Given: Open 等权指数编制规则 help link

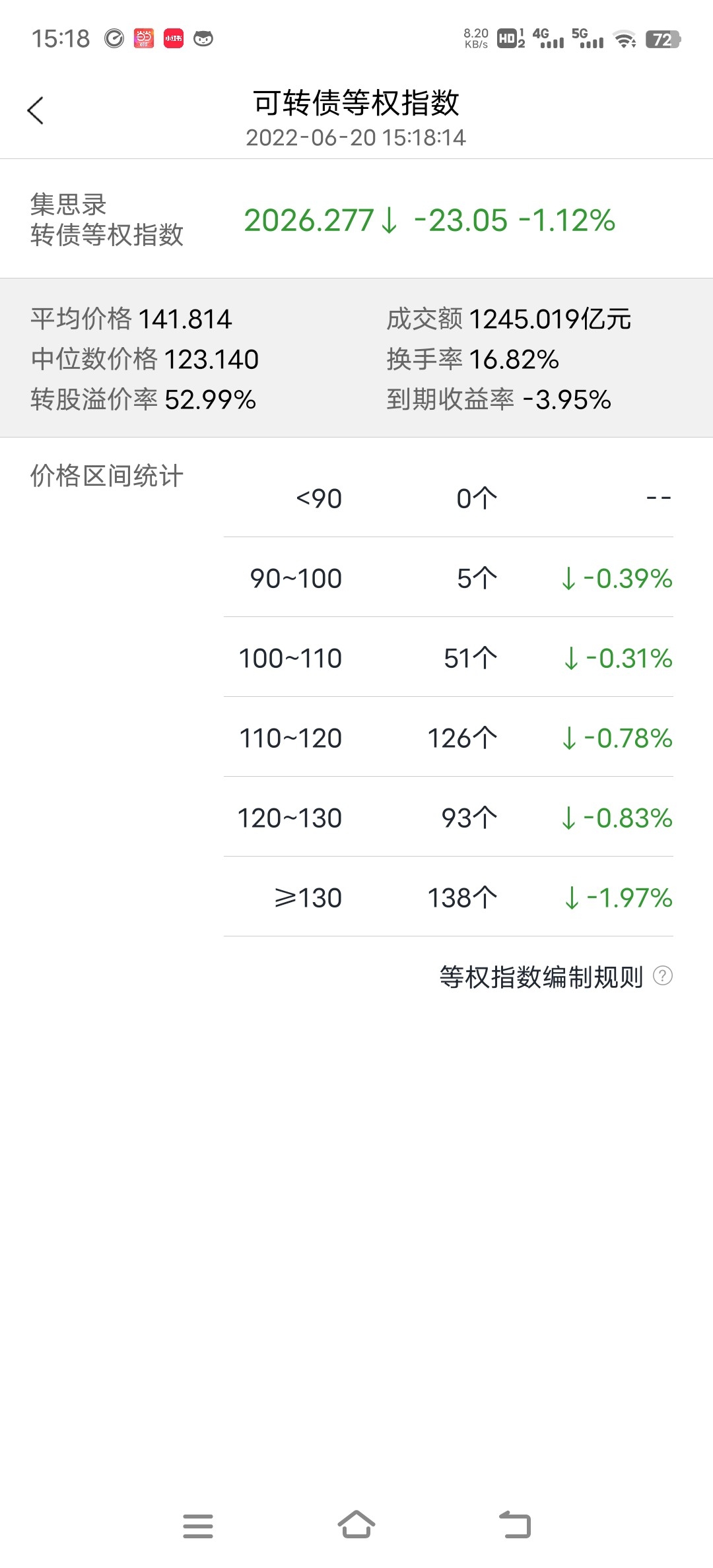Looking at the screenshot, I should point(556,976).
